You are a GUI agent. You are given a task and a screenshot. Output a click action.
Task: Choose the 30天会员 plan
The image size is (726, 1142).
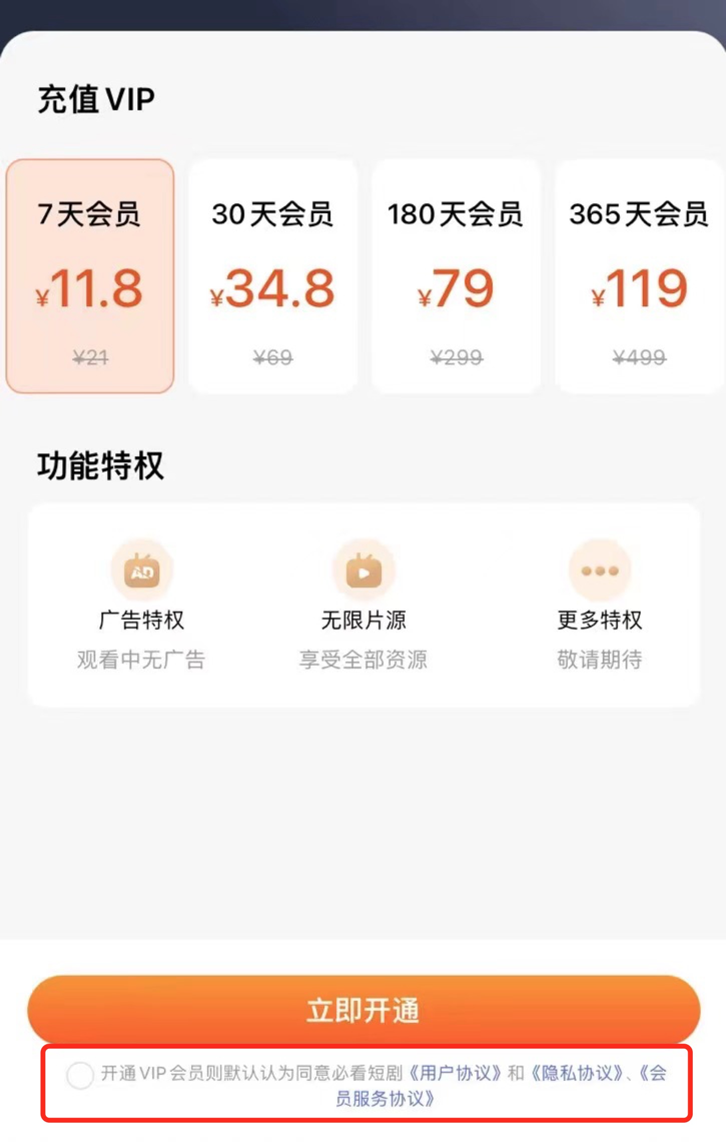(272, 276)
